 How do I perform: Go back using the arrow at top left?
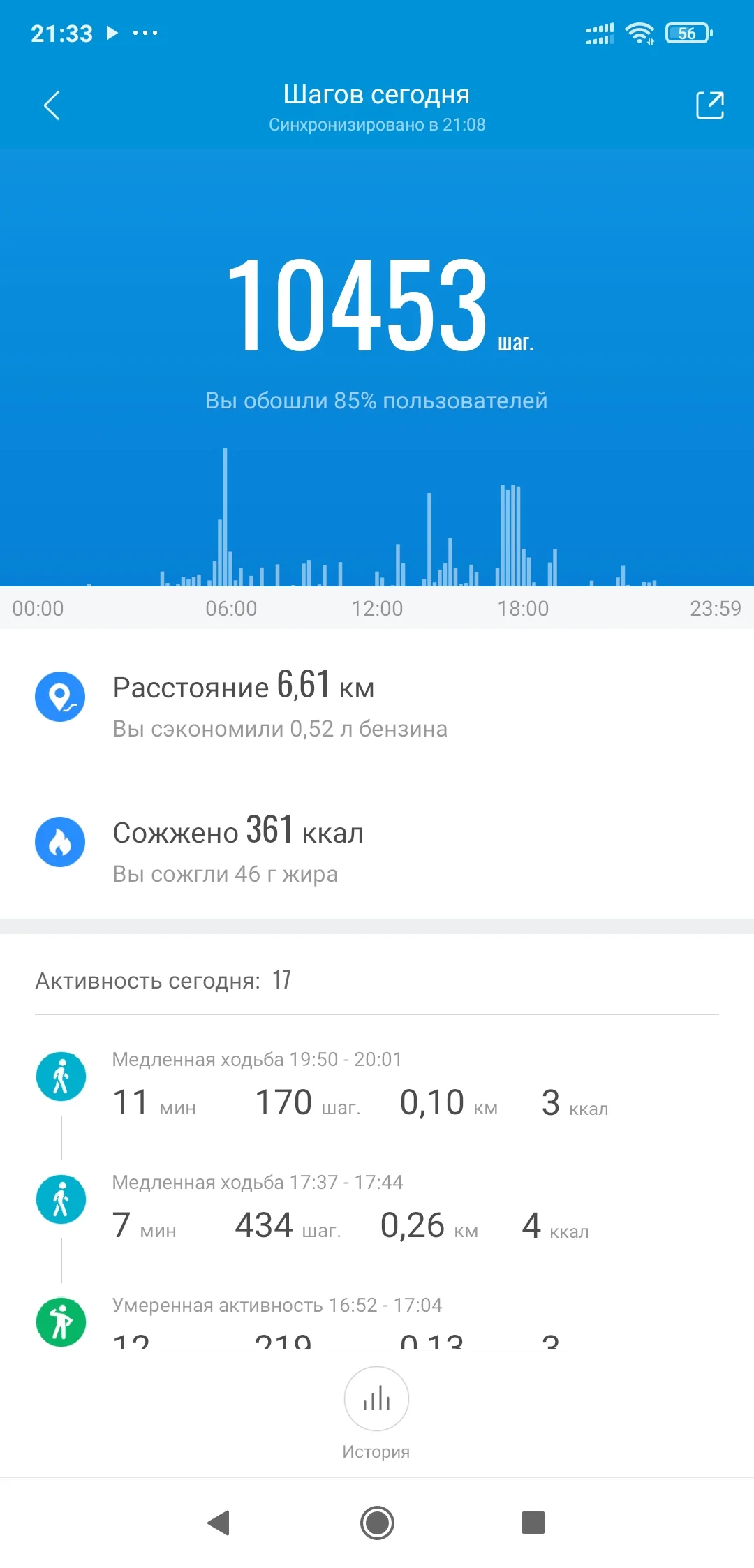[50, 106]
